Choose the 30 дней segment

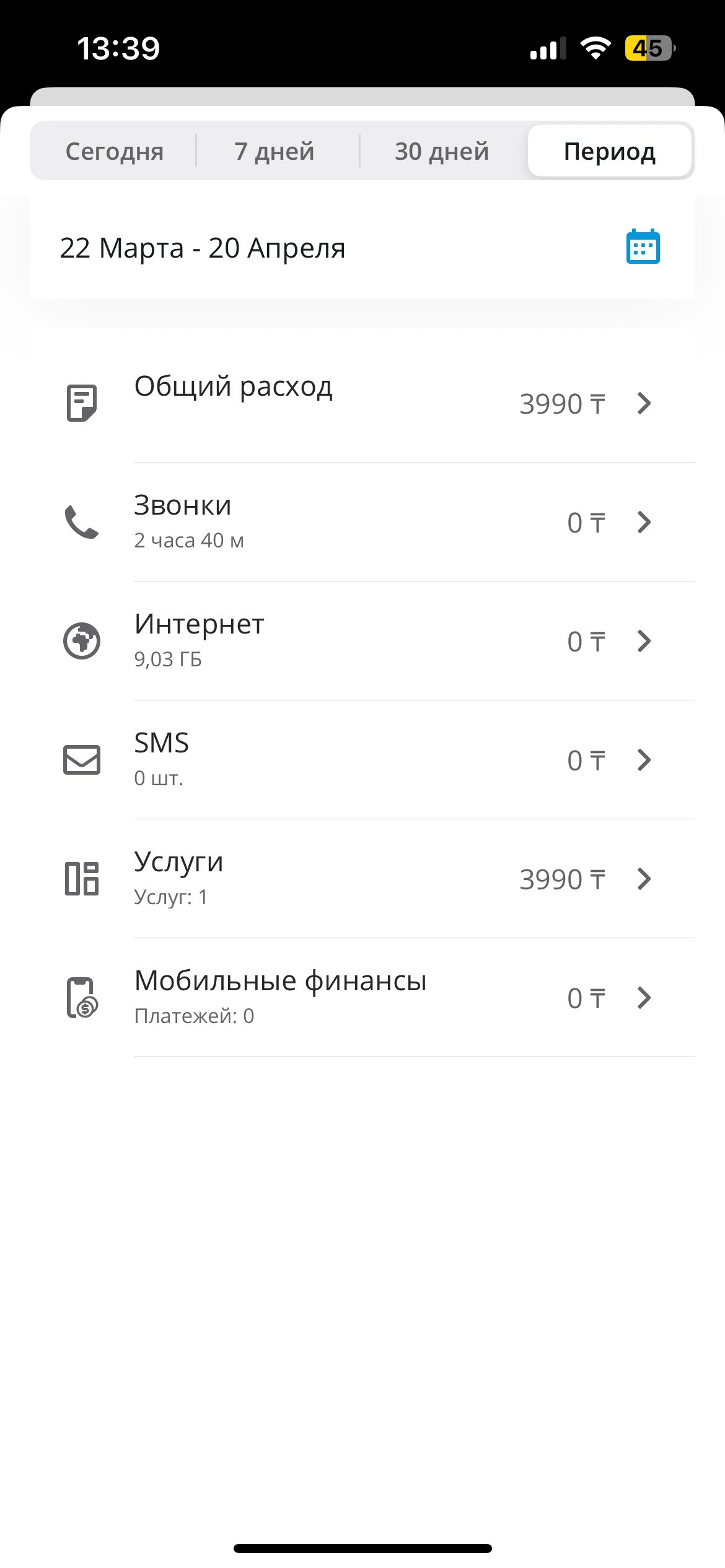[x=442, y=151]
